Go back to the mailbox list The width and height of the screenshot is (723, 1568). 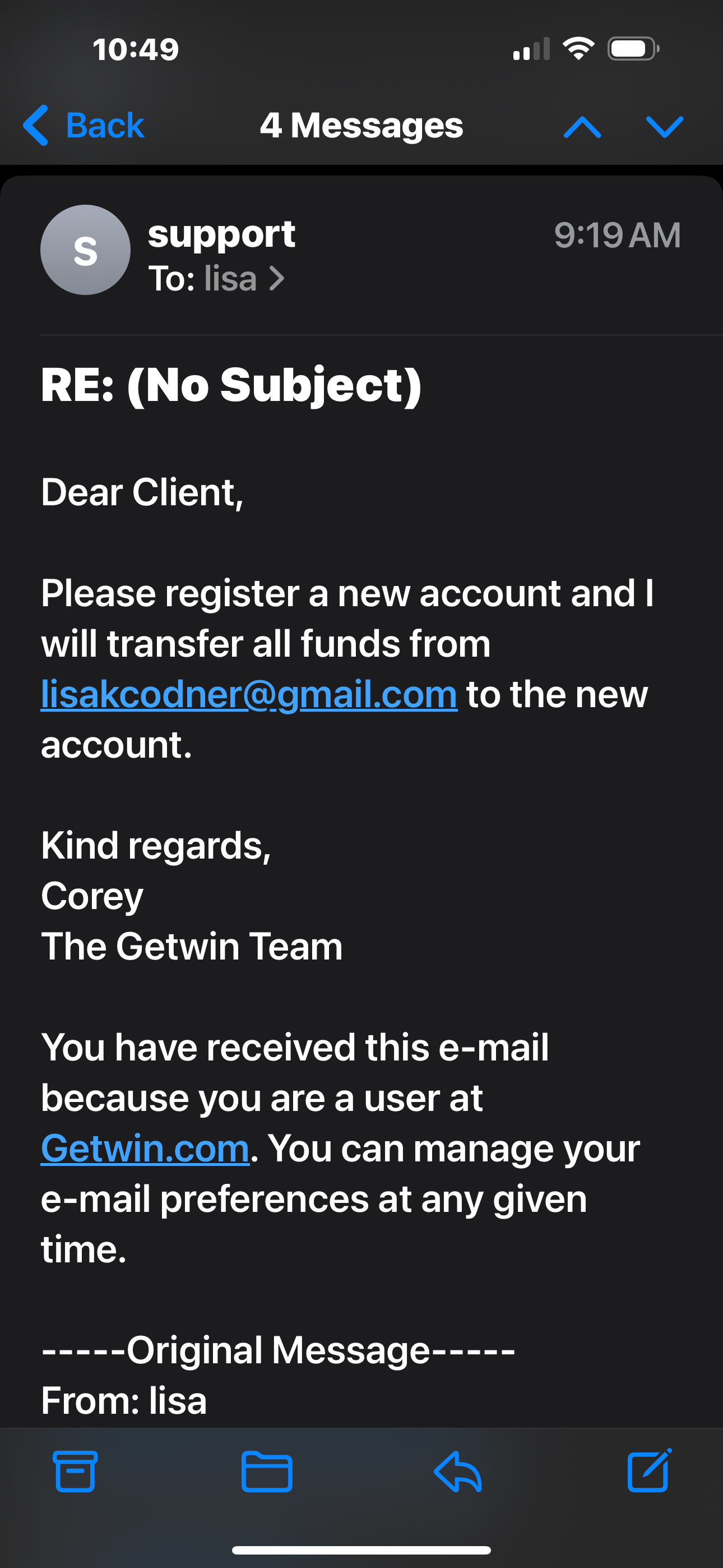coord(84,126)
